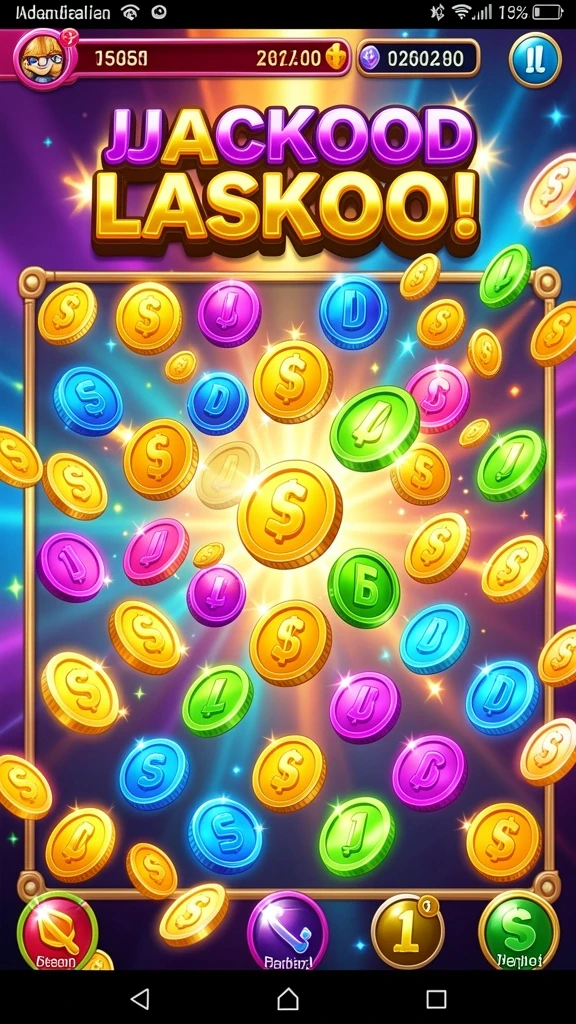Viewport: 576px width, 1024px height.
Task: Open the player avatar profile
Action: [x=40, y=60]
